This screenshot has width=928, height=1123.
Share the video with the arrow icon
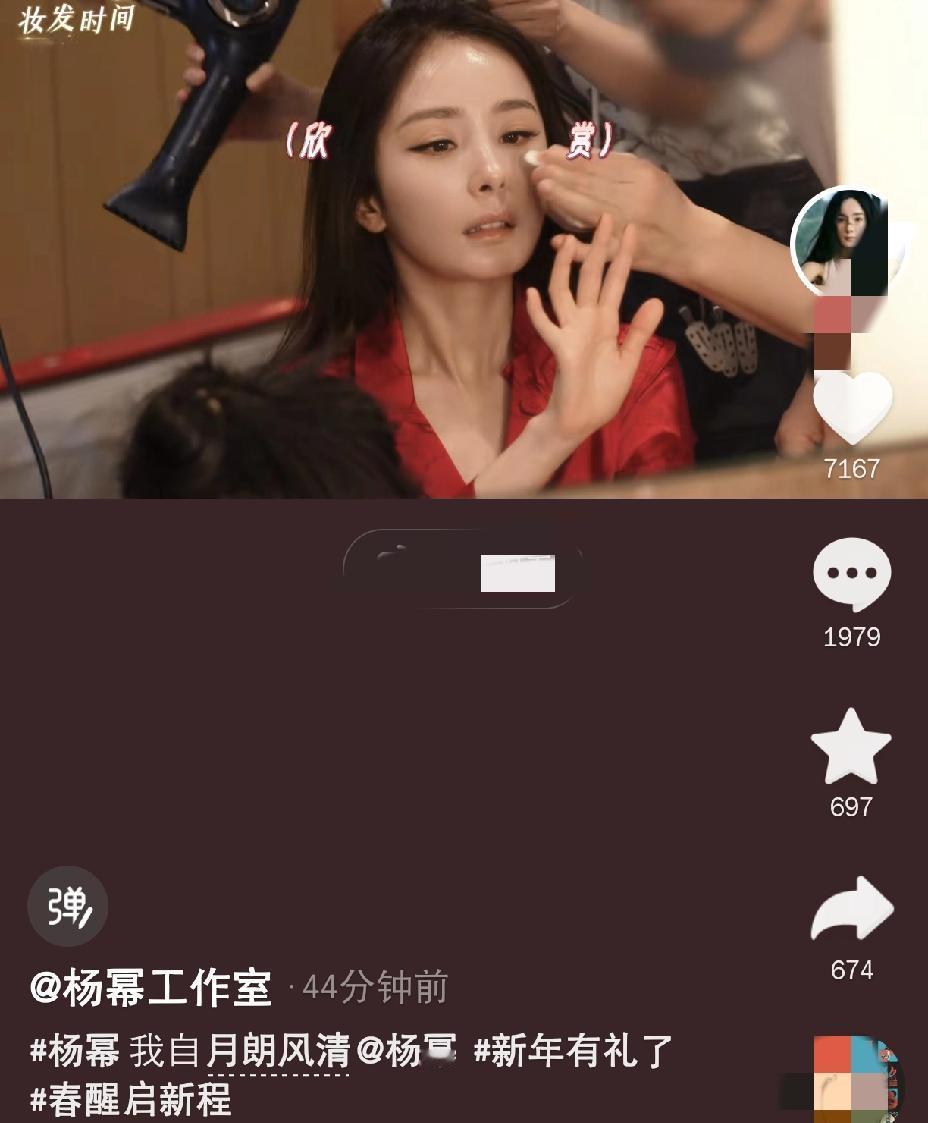click(854, 908)
